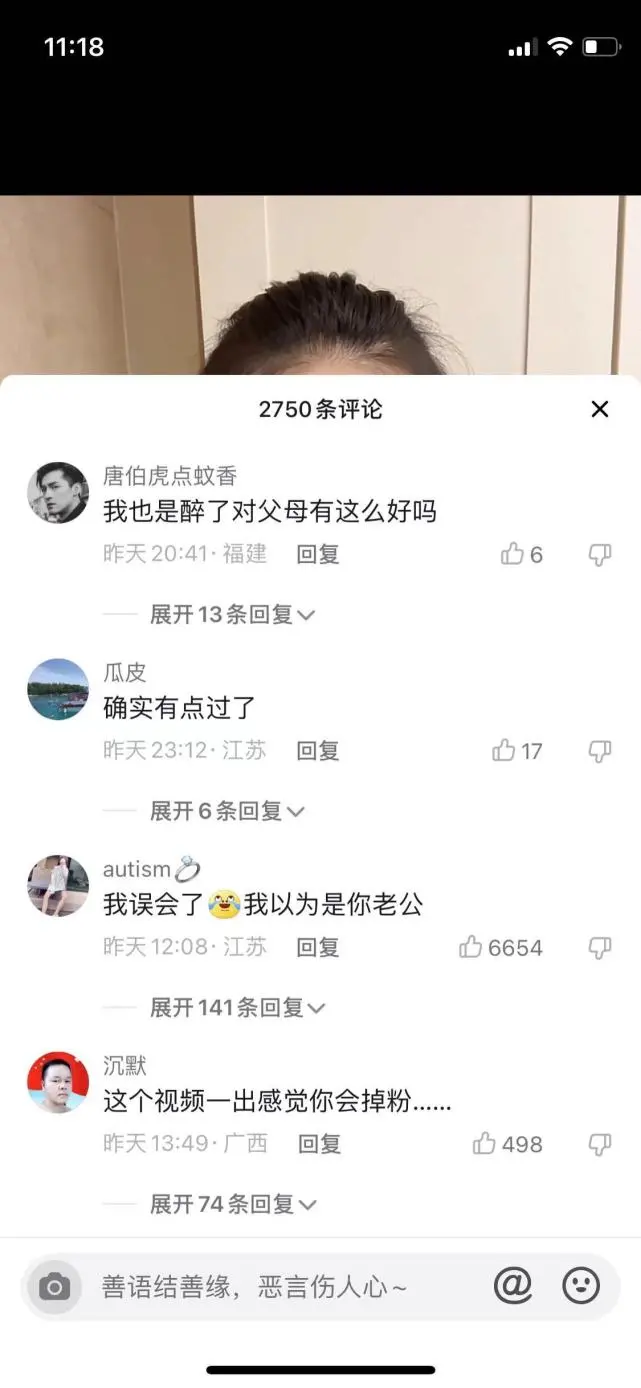Open the emoji picker
Image resolution: width=641 pixels, height=1388 pixels.
tap(581, 1286)
